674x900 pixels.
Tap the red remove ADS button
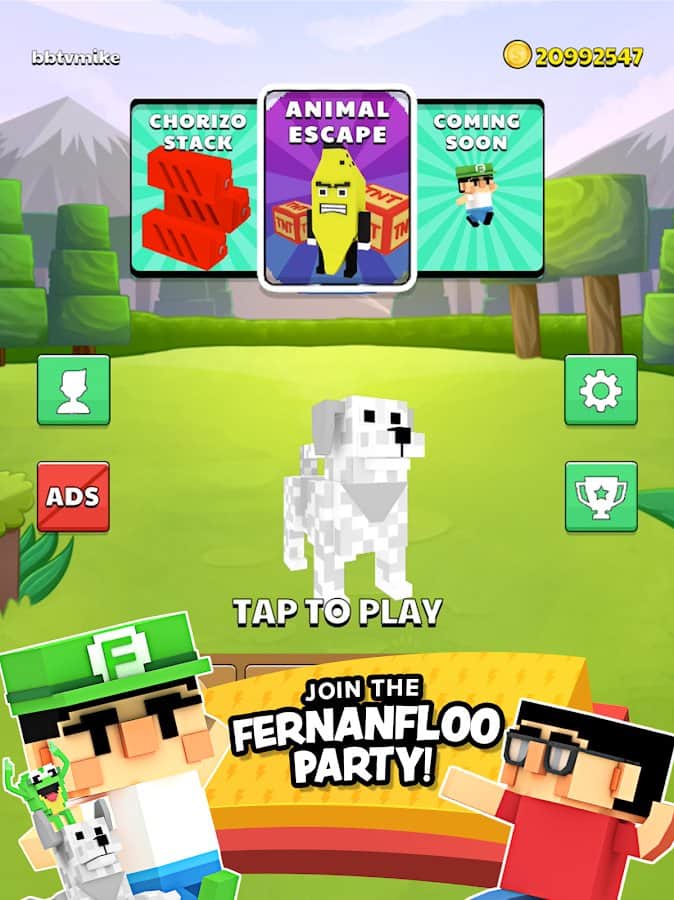coord(74,497)
